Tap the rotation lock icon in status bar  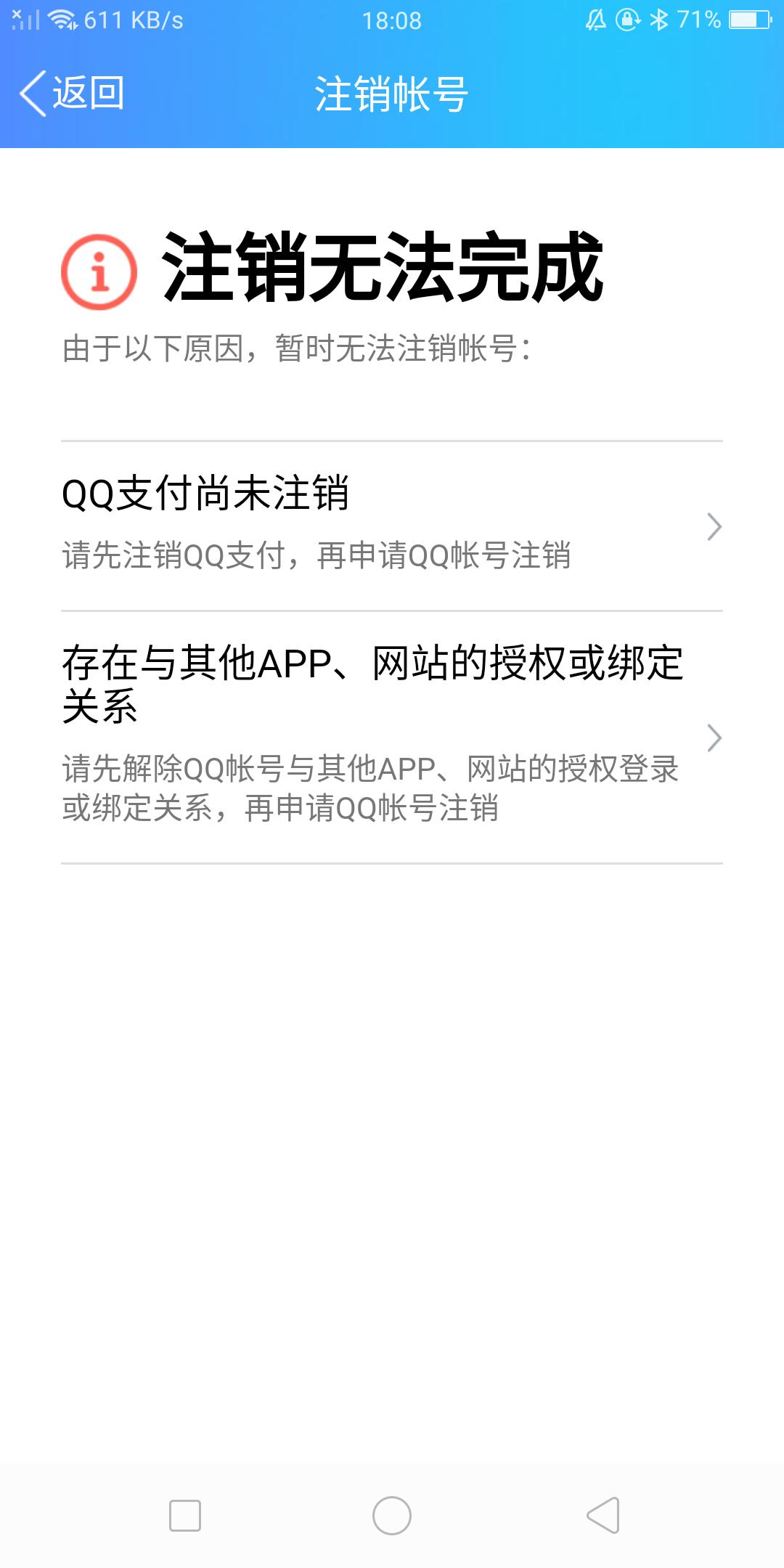point(626,20)
